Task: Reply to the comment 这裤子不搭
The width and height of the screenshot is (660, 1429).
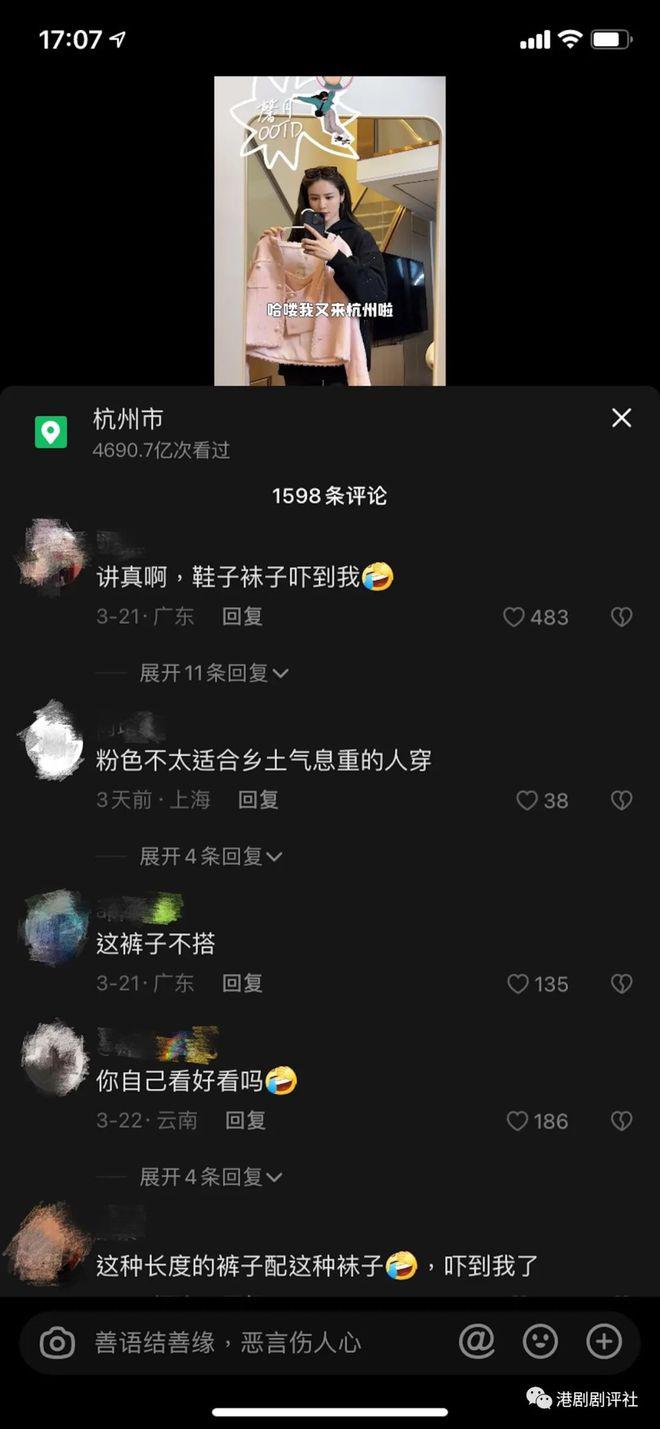Action: point(242,984)
